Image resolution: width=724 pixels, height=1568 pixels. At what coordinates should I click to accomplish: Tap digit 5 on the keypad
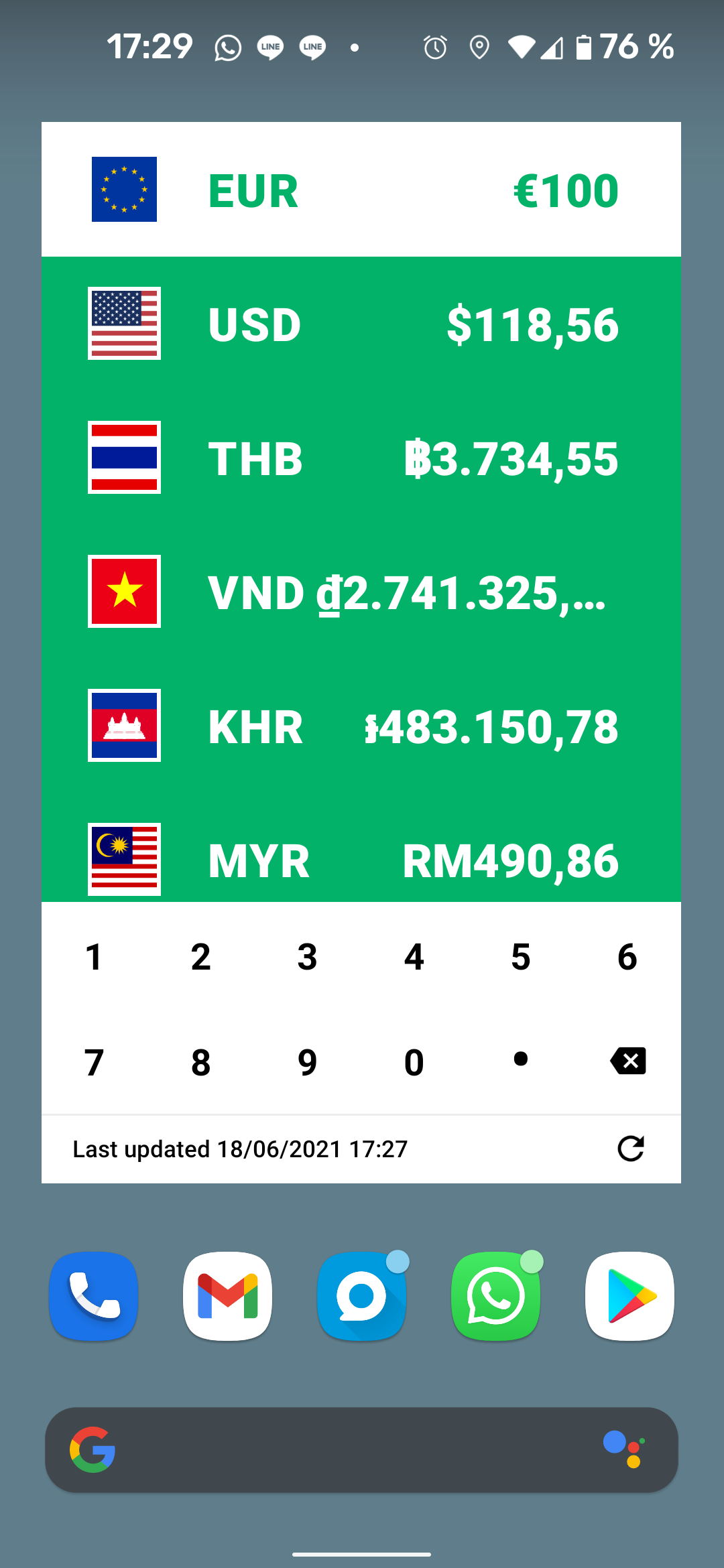coord(520,956)
